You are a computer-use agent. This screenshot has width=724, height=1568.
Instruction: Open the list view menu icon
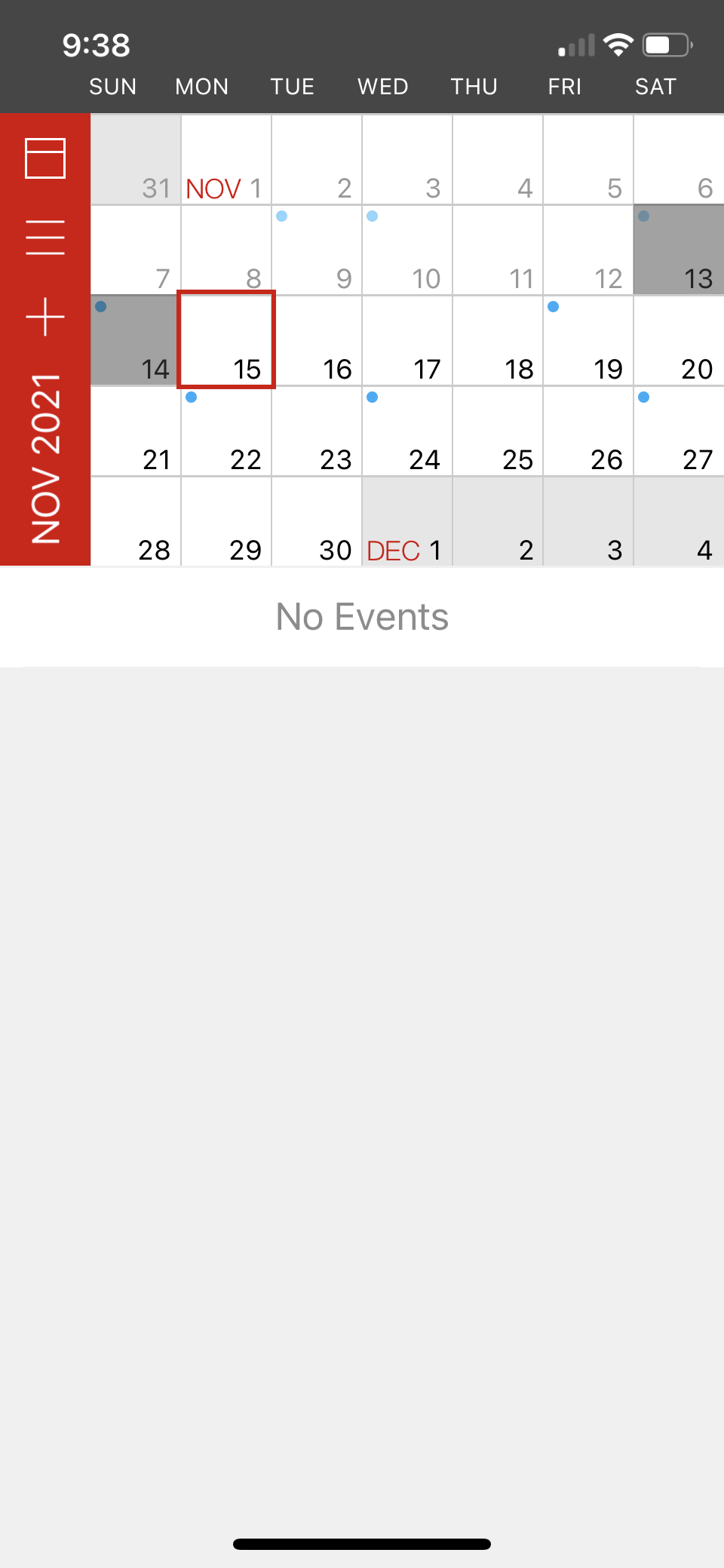(45, 238)
